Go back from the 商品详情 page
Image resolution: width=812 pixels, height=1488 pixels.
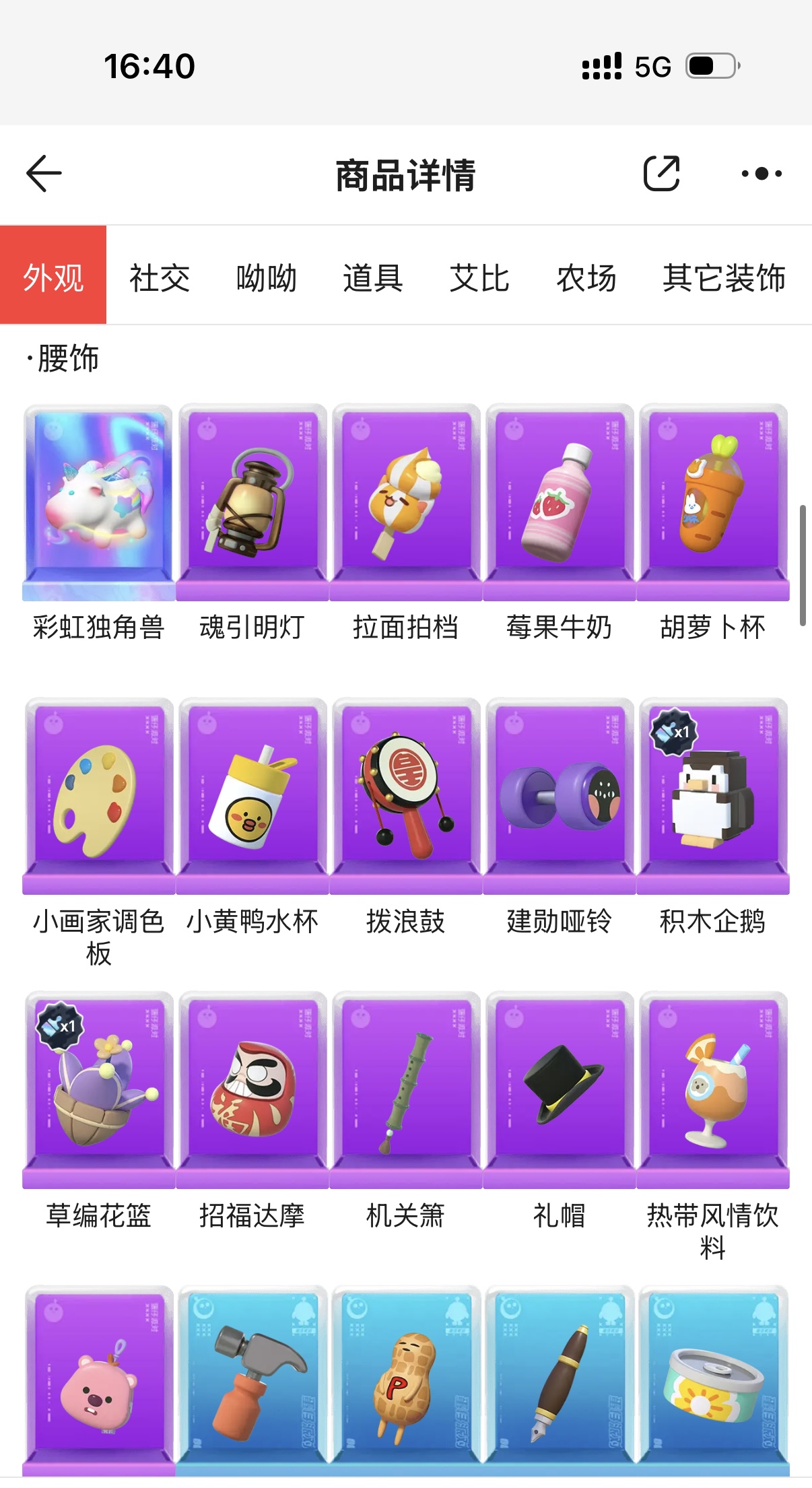[44, 174]
